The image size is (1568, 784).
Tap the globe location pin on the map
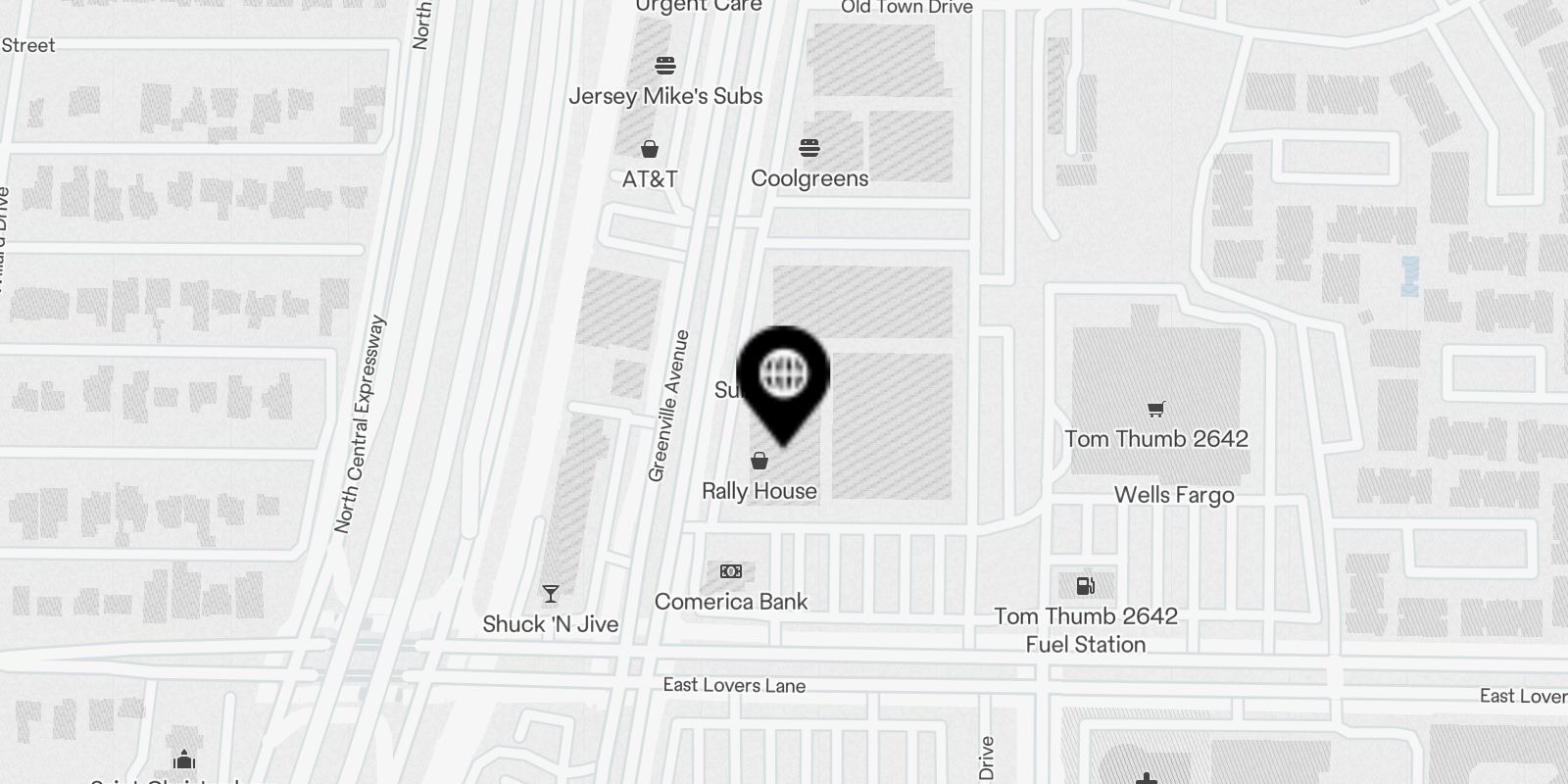pyautogui.click(x=783, y=377)
